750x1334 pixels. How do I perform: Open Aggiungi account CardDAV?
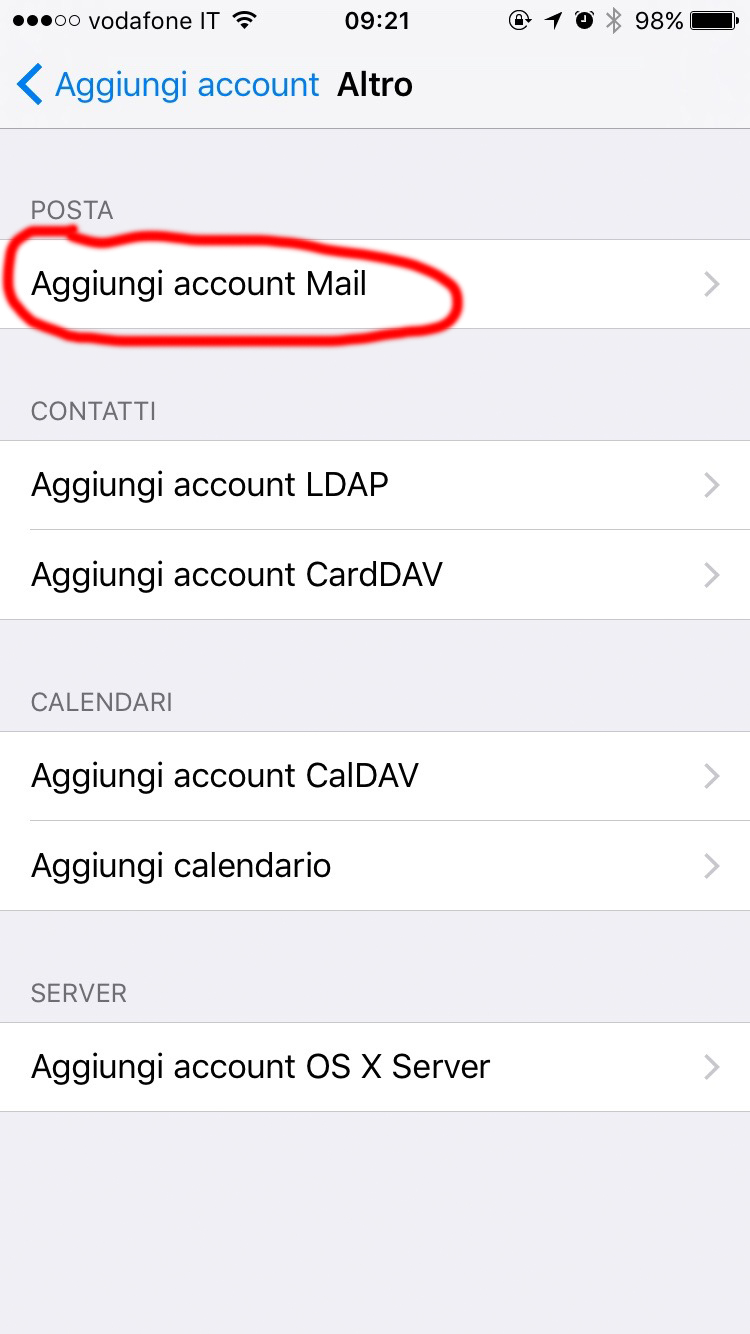click(375, 575)
